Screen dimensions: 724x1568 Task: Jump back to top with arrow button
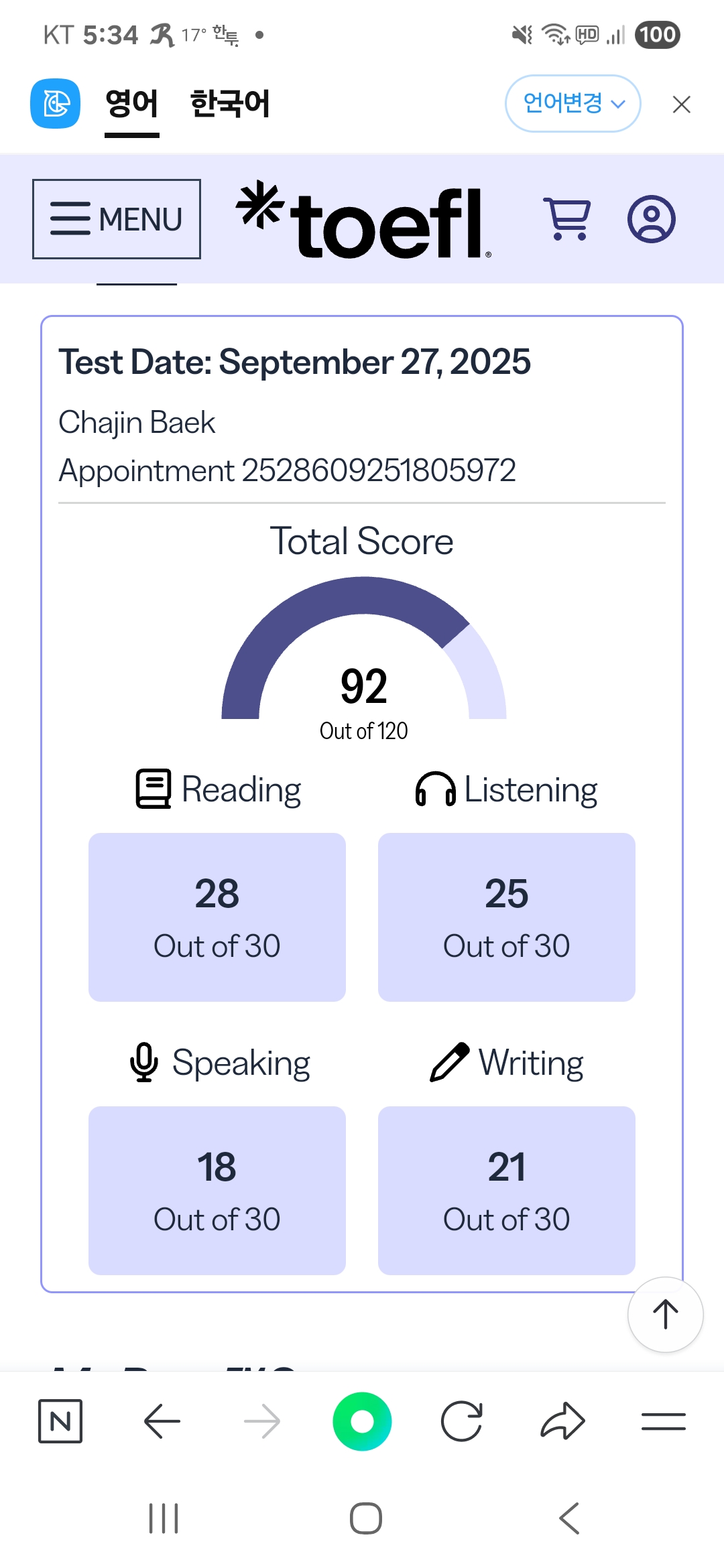(665, 1314)
